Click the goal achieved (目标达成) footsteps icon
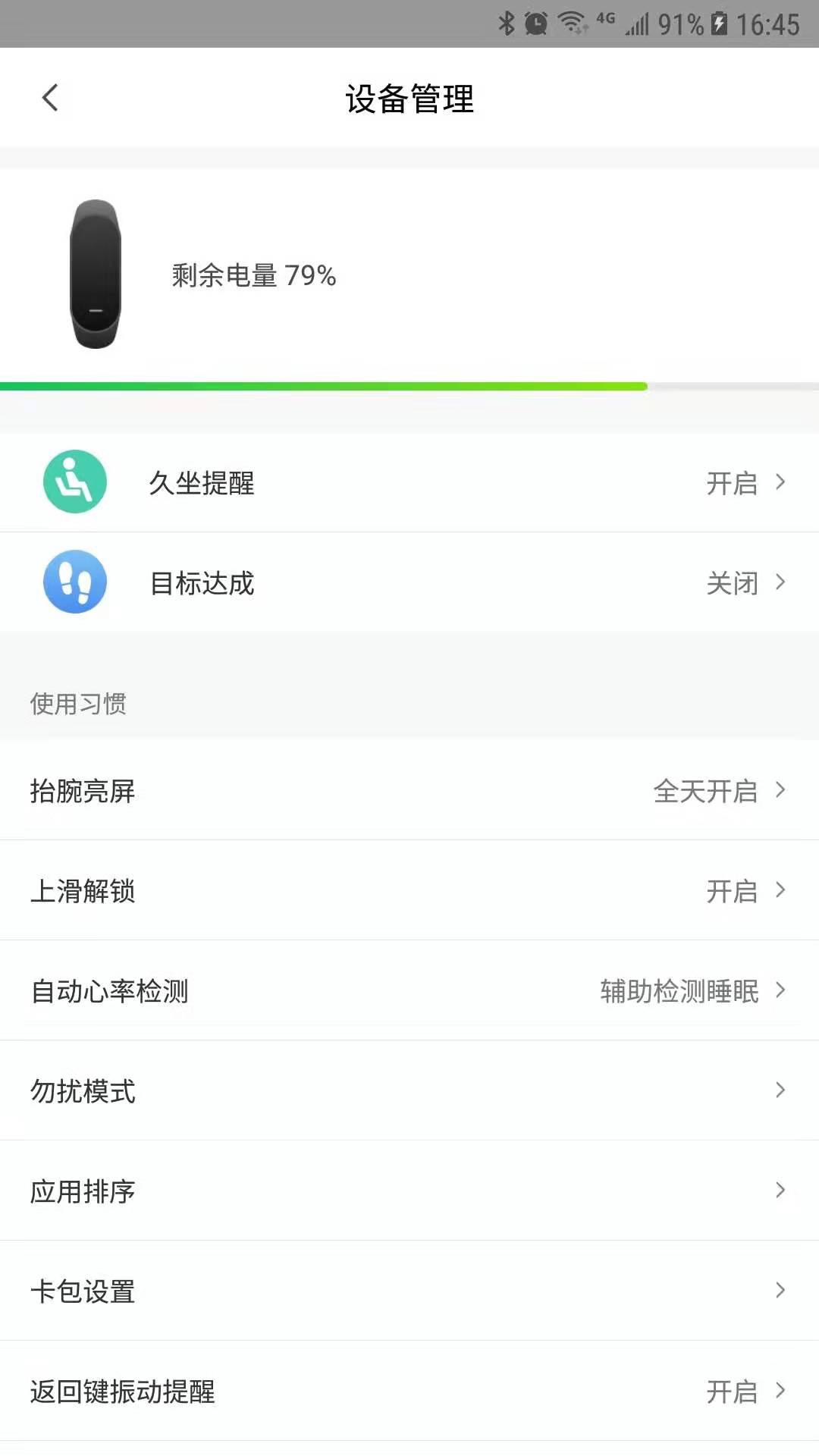This screenshot has width=819, height=1456. [74, 582]
